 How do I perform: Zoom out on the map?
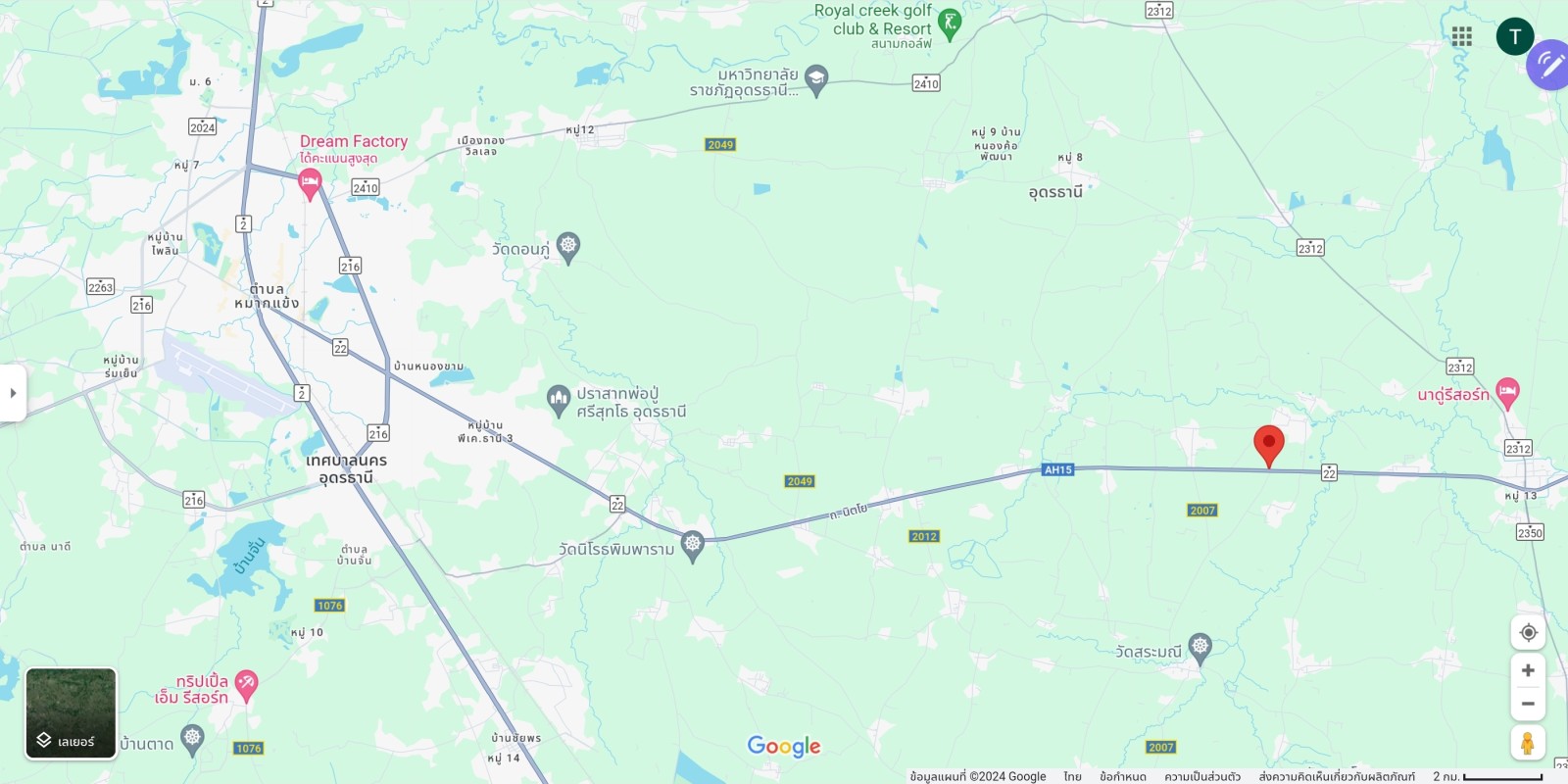point(1528,704)
